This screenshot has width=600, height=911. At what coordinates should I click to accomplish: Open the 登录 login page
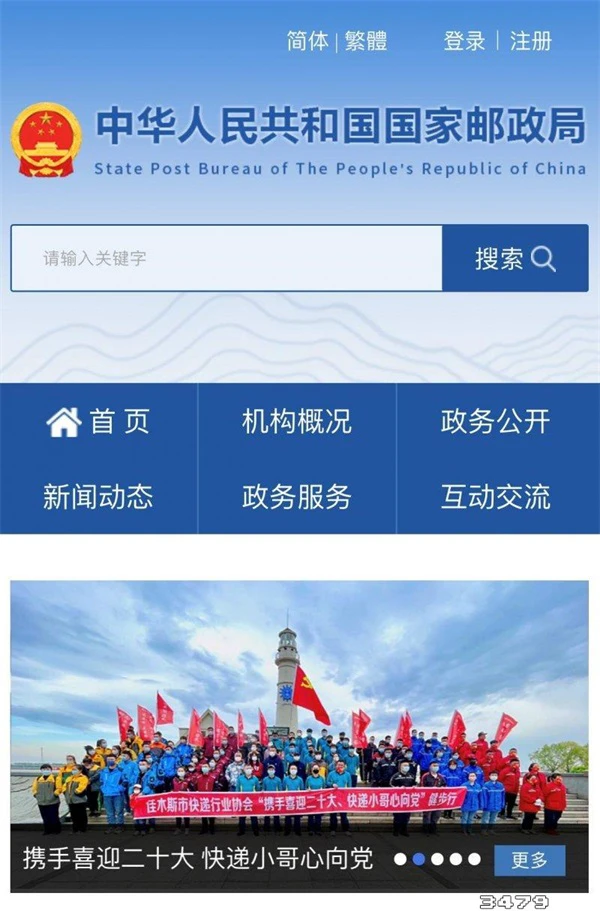click(x=465, y=41)
